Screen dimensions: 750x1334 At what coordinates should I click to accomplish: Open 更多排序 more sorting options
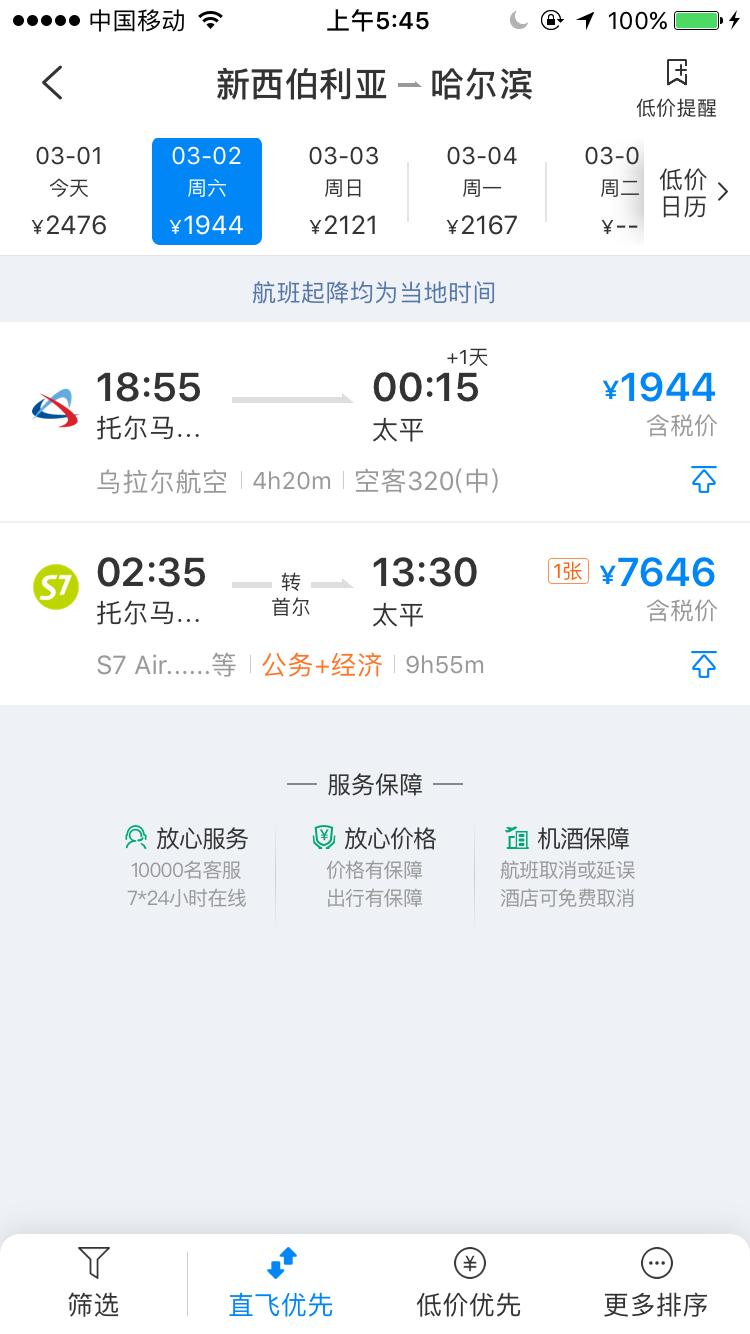pyautogui.click(x=656, y=1283)
